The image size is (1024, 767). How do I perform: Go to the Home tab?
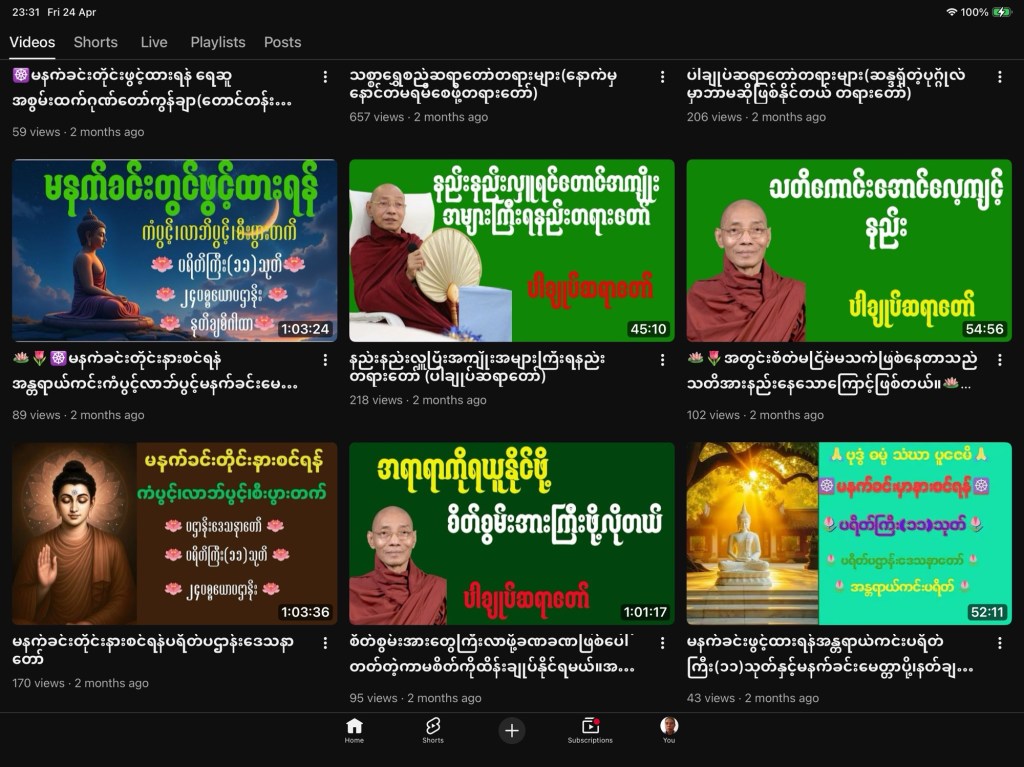(354, 731)
